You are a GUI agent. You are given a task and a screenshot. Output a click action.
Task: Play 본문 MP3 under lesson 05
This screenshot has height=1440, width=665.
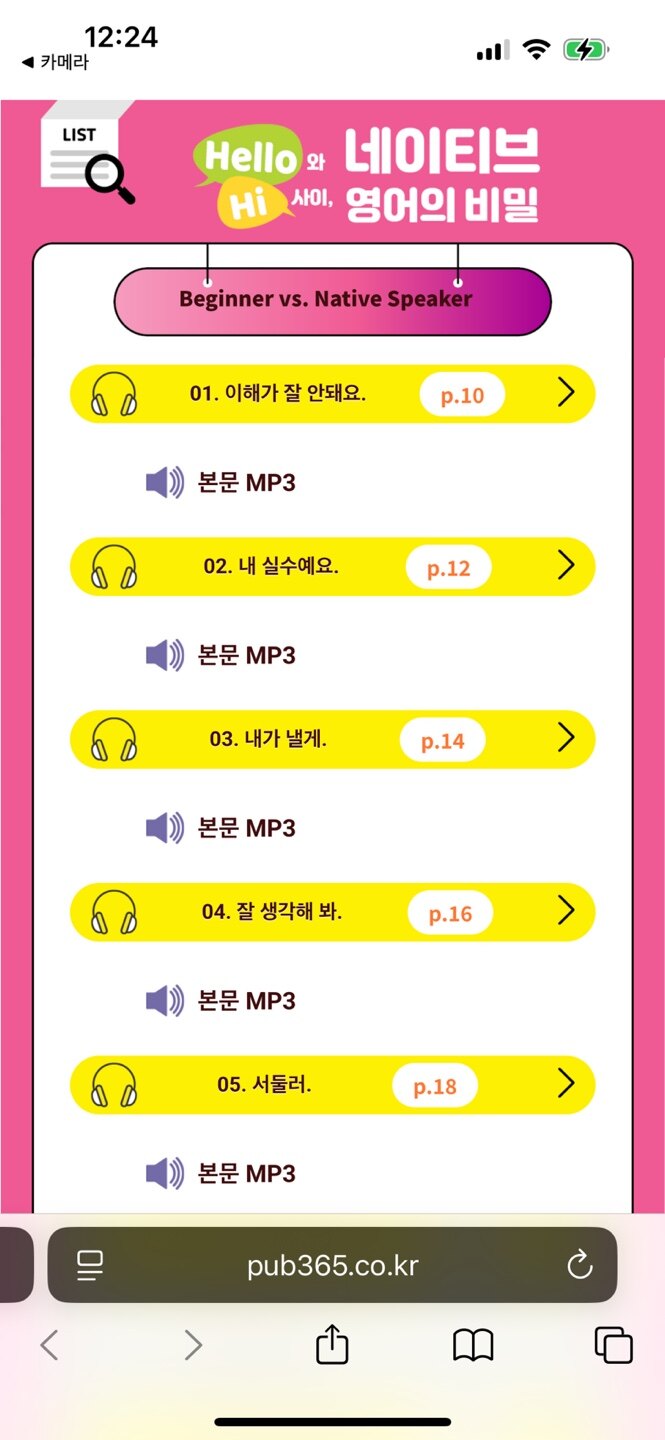tap(222, 1173)
